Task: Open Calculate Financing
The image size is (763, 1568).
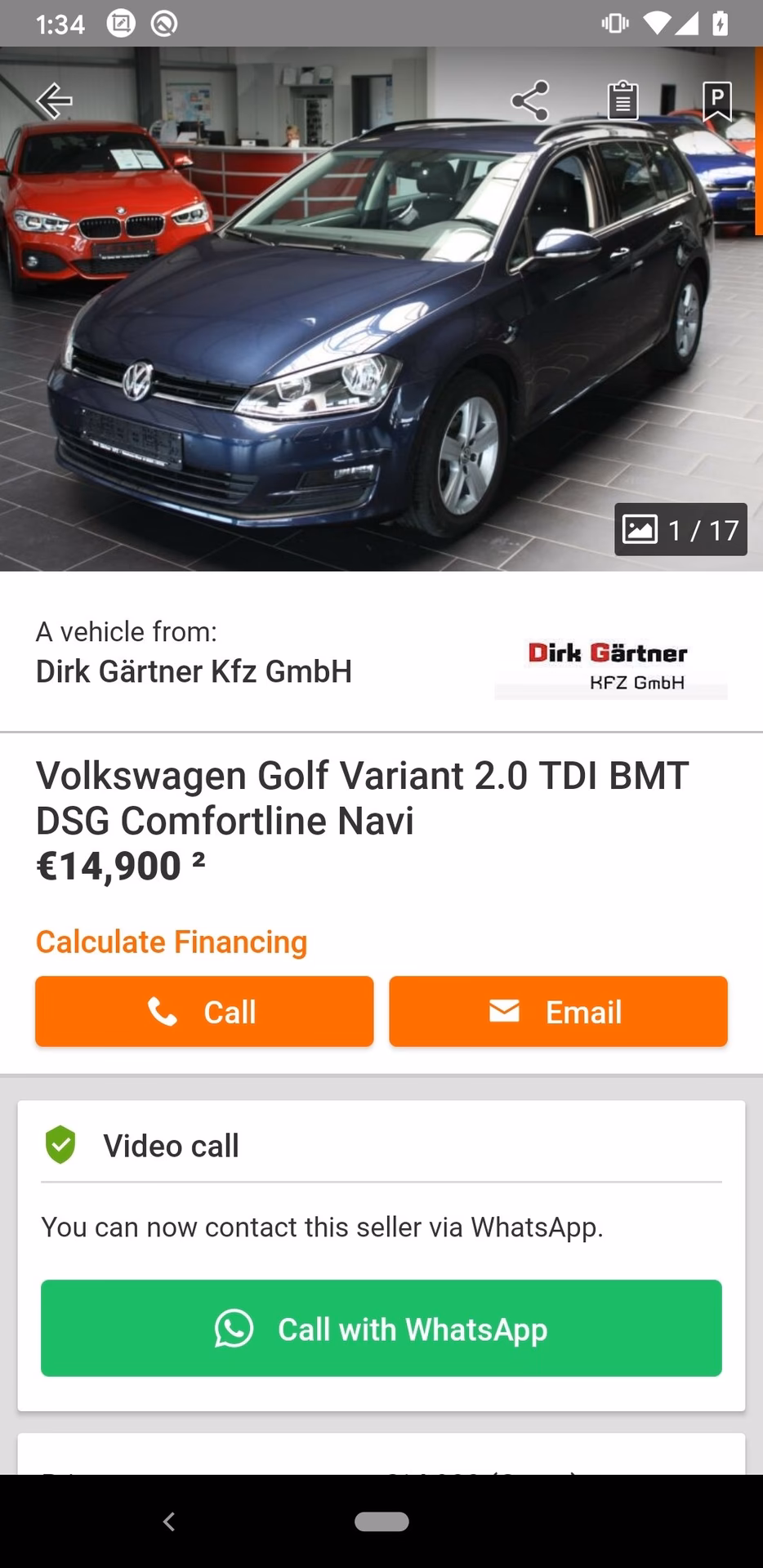Action: click(171, 942)
